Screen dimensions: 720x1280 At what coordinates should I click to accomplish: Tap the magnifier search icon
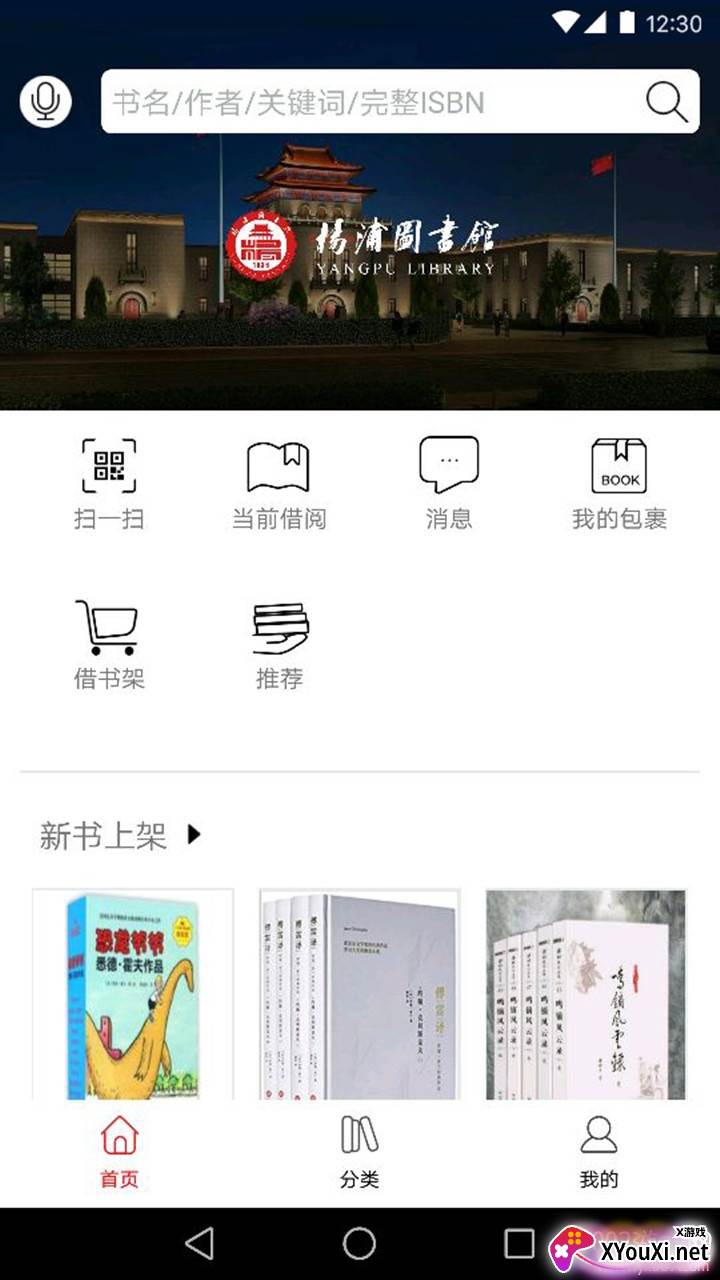coord(666,101)
